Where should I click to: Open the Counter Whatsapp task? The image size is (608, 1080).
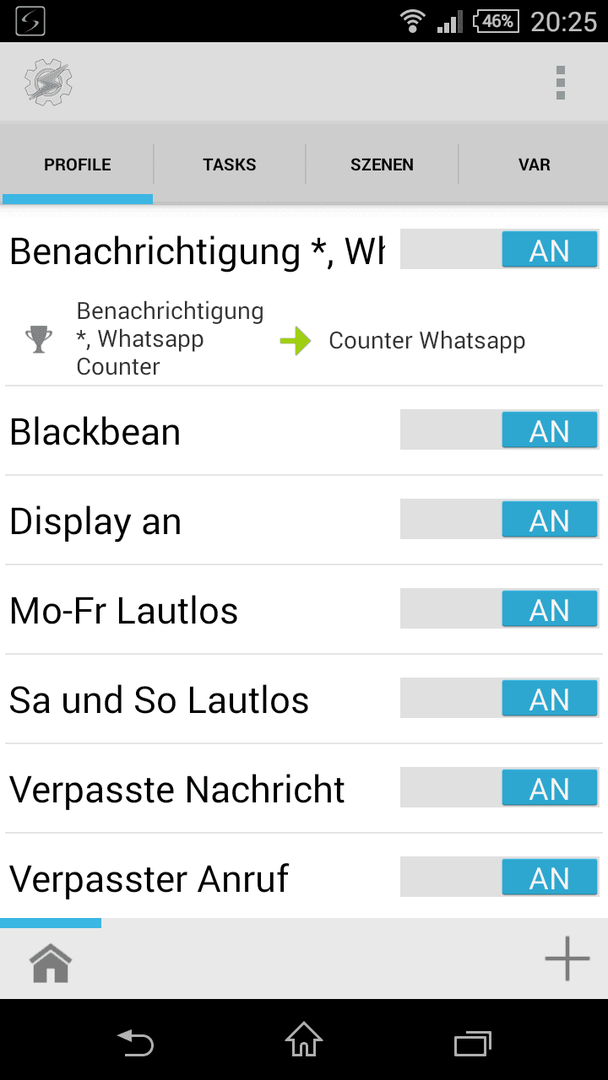click(x=427, y=340)
